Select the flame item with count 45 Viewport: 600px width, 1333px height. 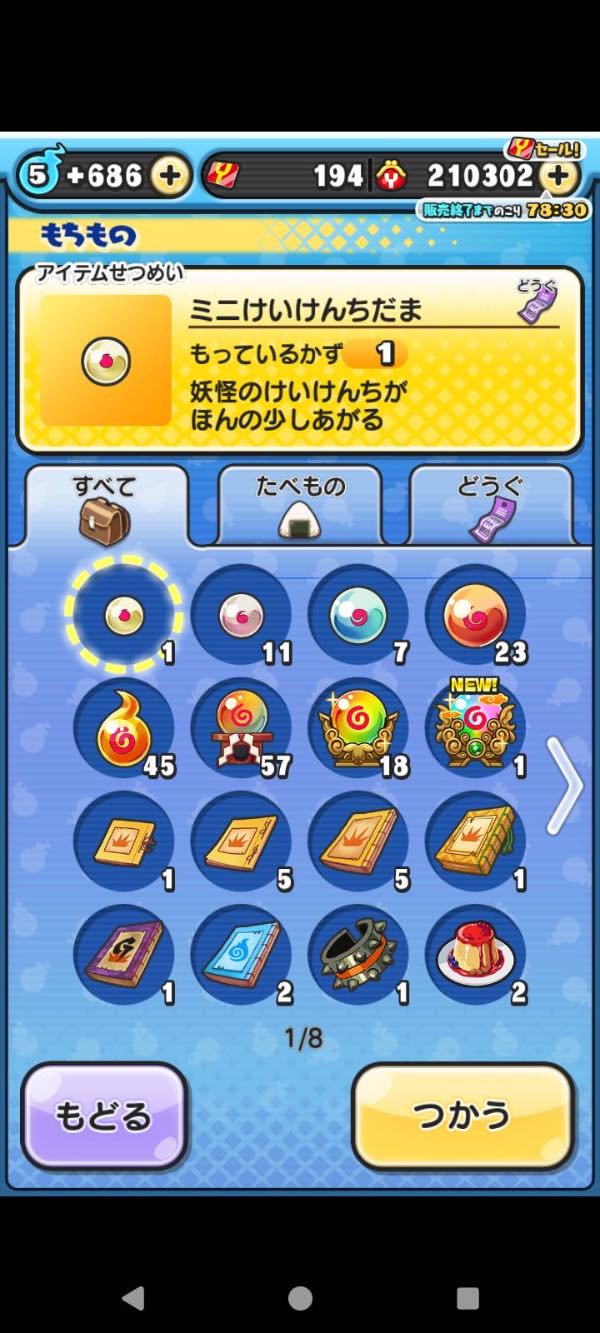click(124, 730)
